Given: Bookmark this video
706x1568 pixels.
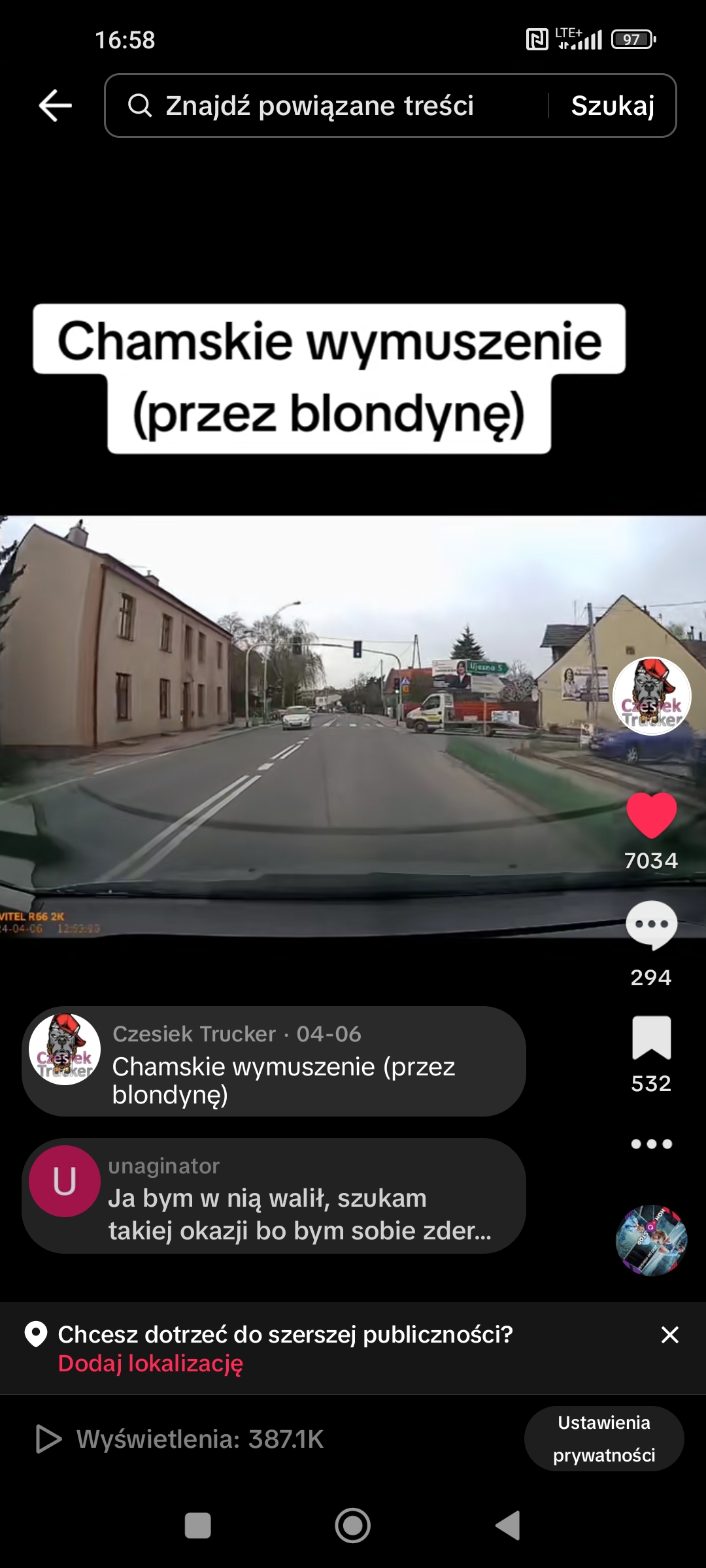Looking at the screenshot, I should click(652, 1037).
